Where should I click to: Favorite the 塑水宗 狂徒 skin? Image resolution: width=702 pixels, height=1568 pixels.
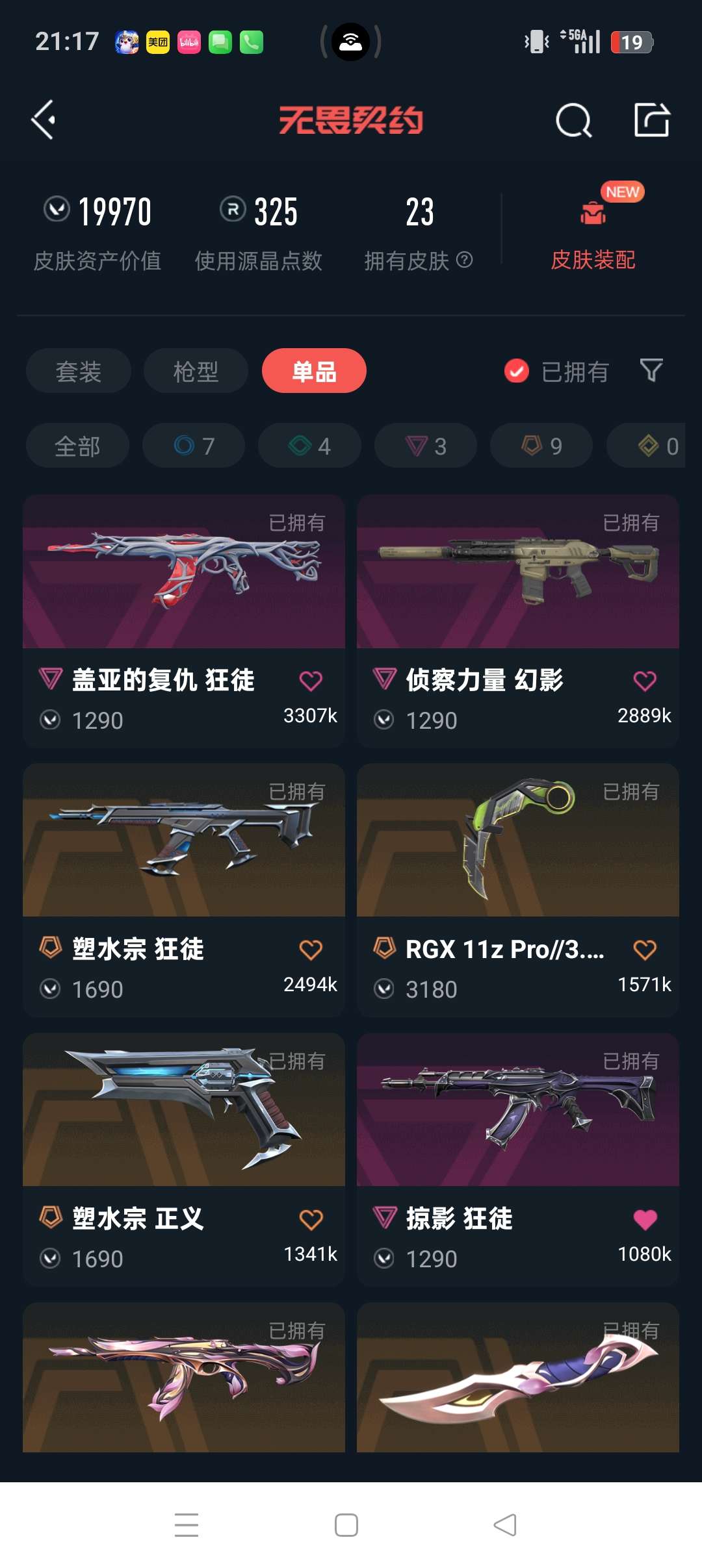(x=311, y=950)
